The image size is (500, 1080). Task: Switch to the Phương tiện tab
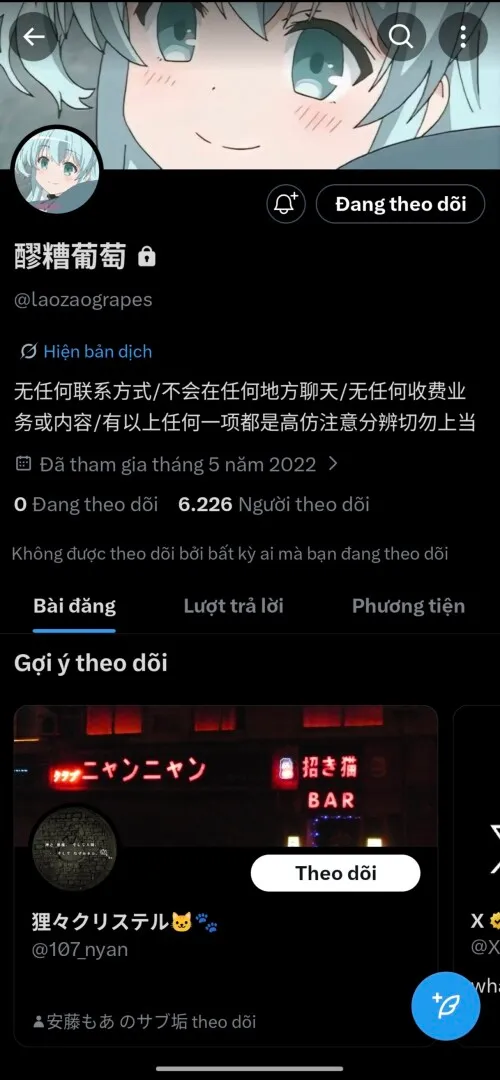pyautogui.click(x=408, y=606)
